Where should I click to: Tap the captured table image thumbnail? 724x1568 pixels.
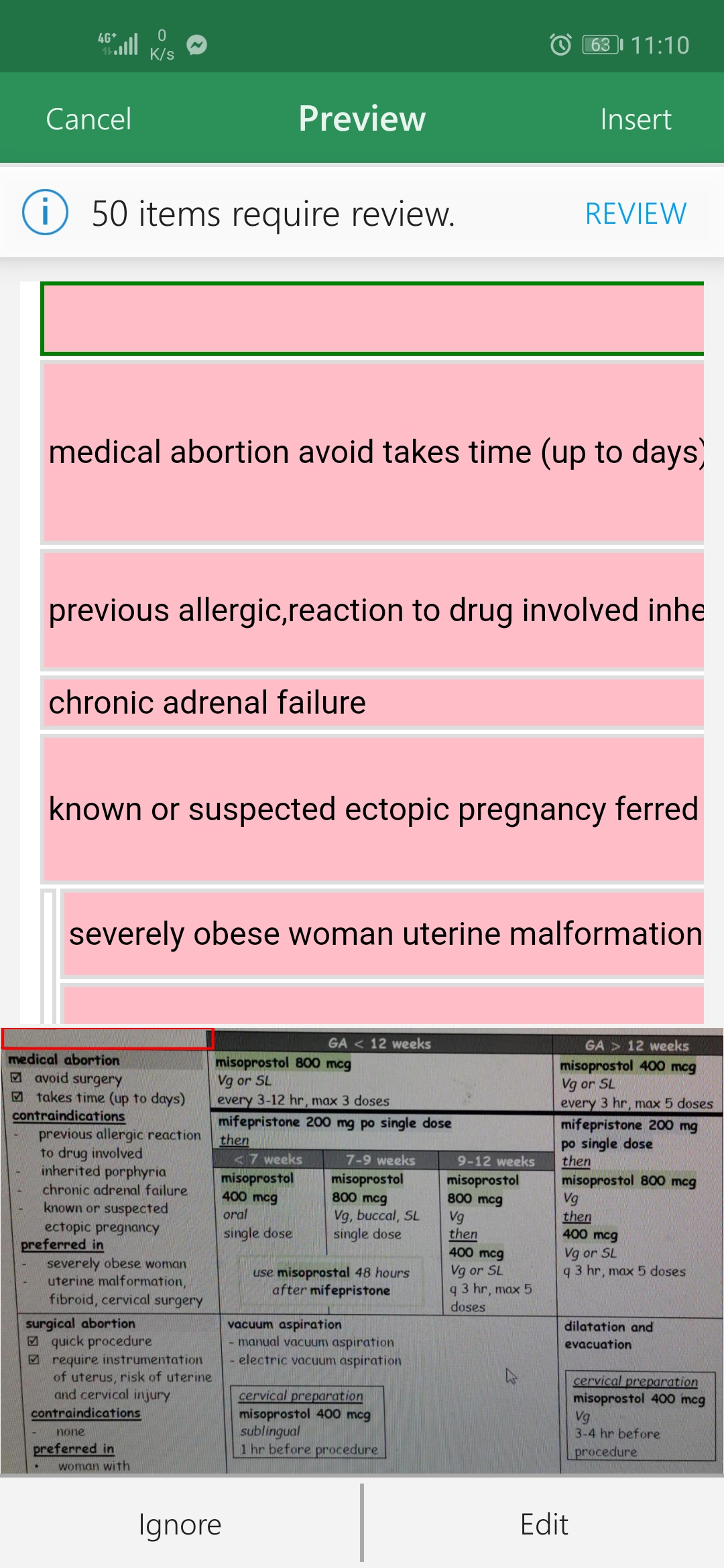[x=362, y=1250]
